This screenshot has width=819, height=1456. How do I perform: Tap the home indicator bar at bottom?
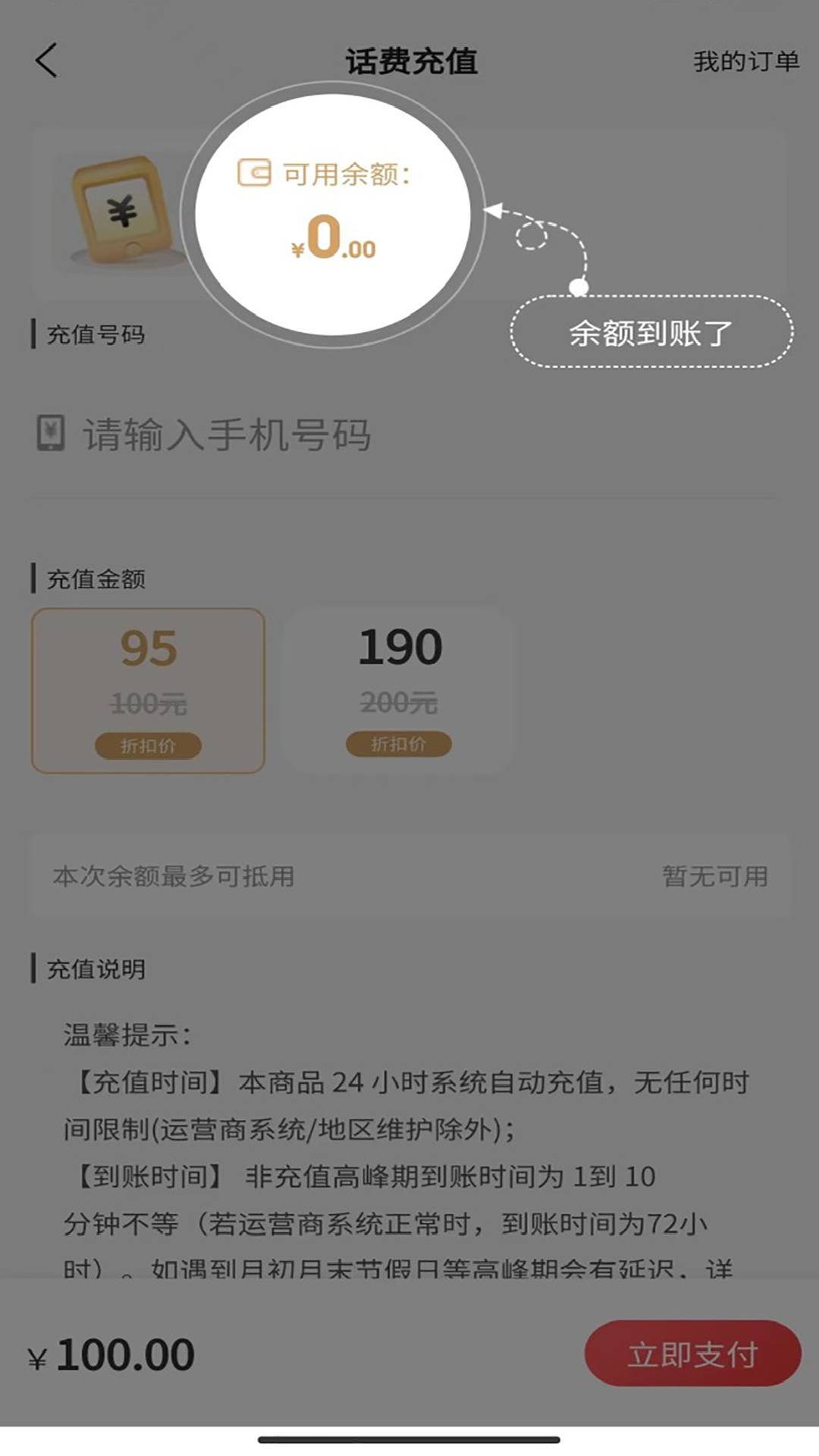click(409, 1438)
